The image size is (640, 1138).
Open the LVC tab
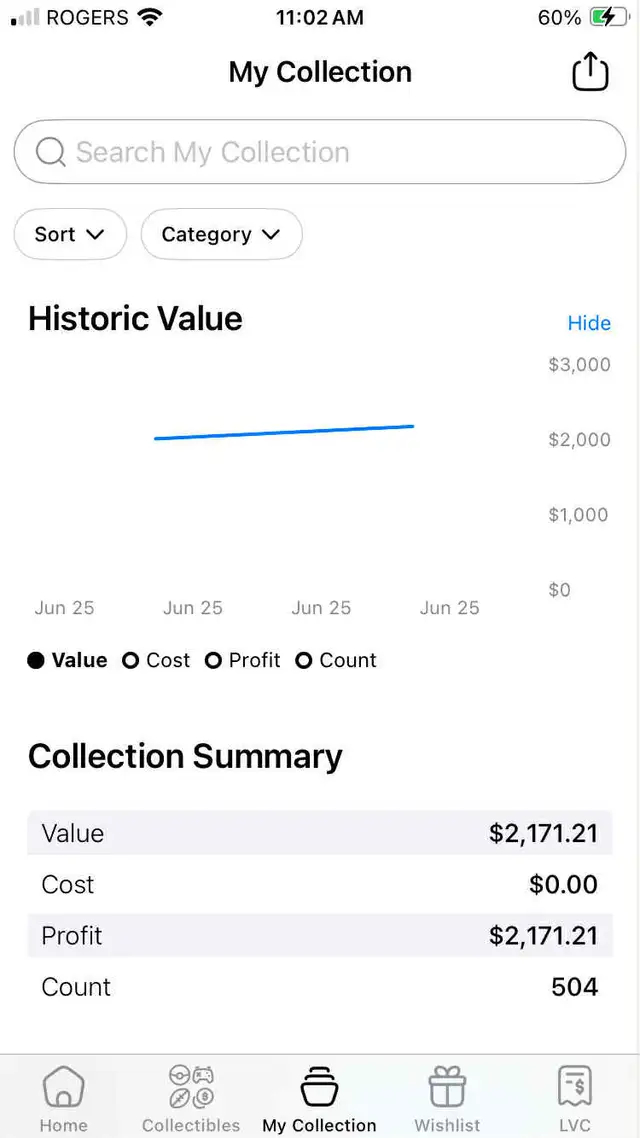tap(575, 1099)
